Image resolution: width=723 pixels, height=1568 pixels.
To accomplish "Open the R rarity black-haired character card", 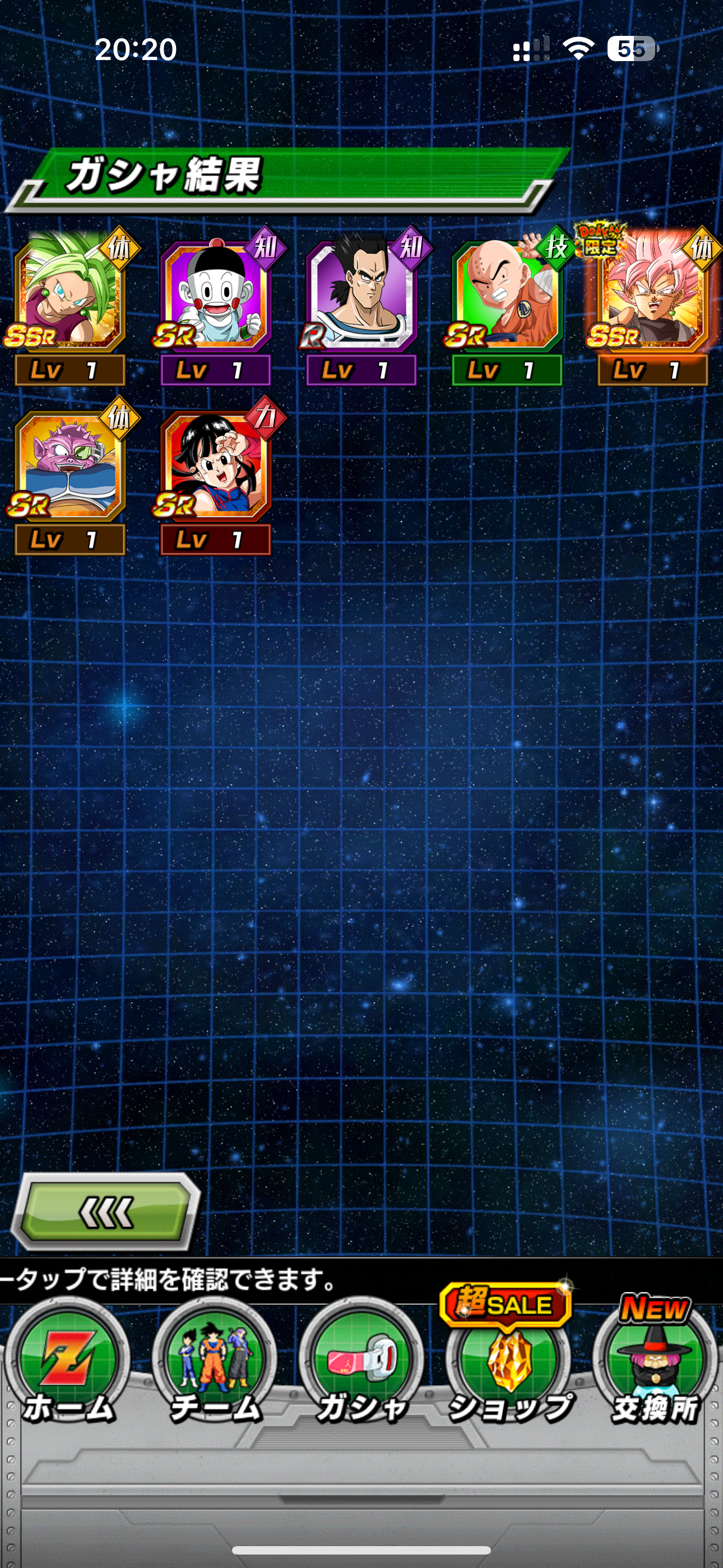I will (362, 305).
